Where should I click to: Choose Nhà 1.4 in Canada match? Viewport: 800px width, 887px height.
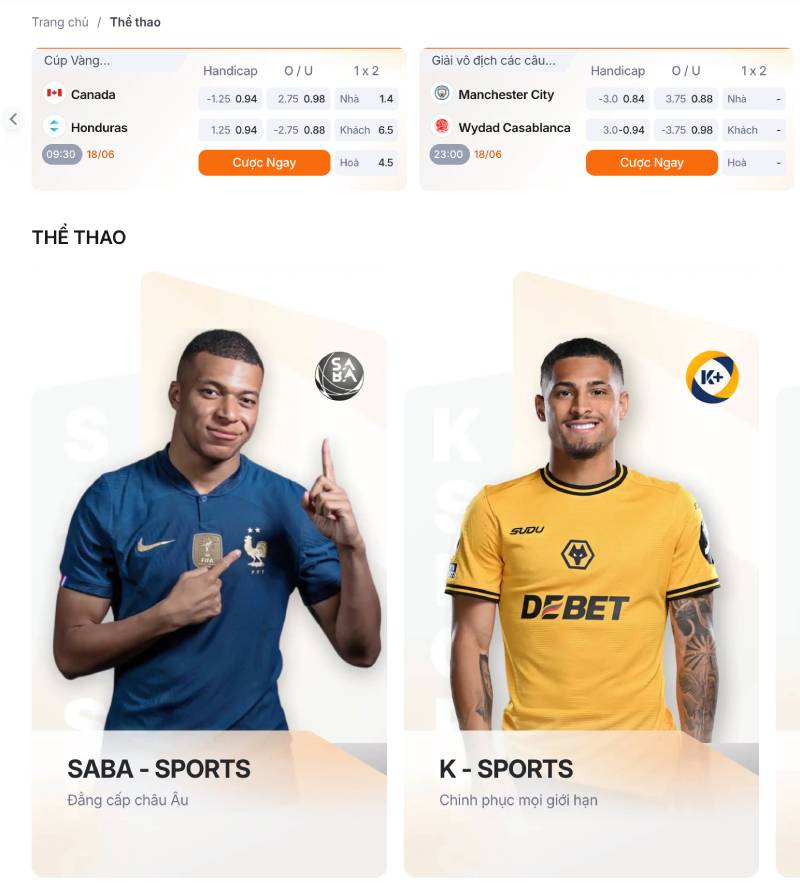click(x=366, y=99)
